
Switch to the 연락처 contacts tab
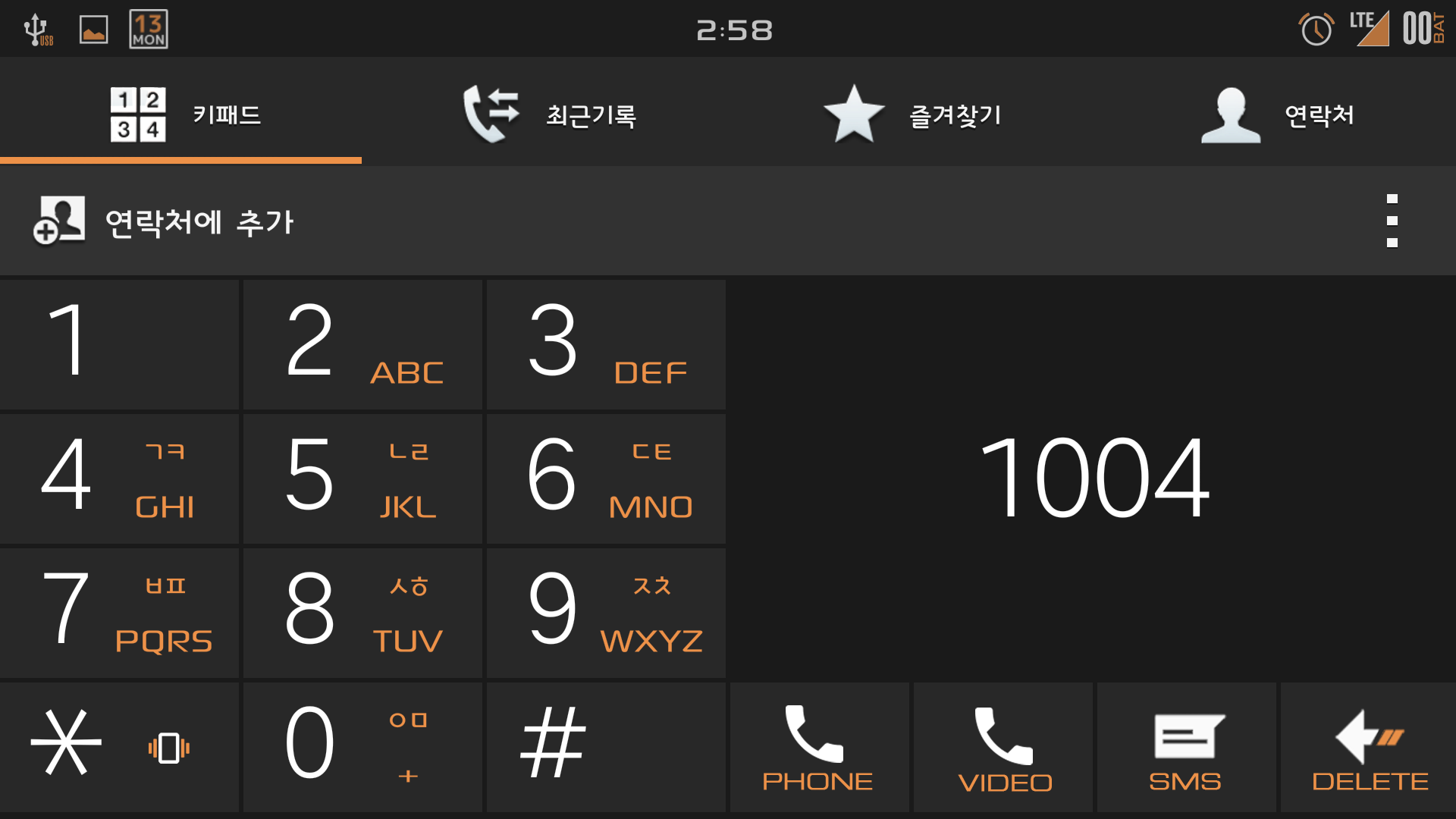[1278, 114]
